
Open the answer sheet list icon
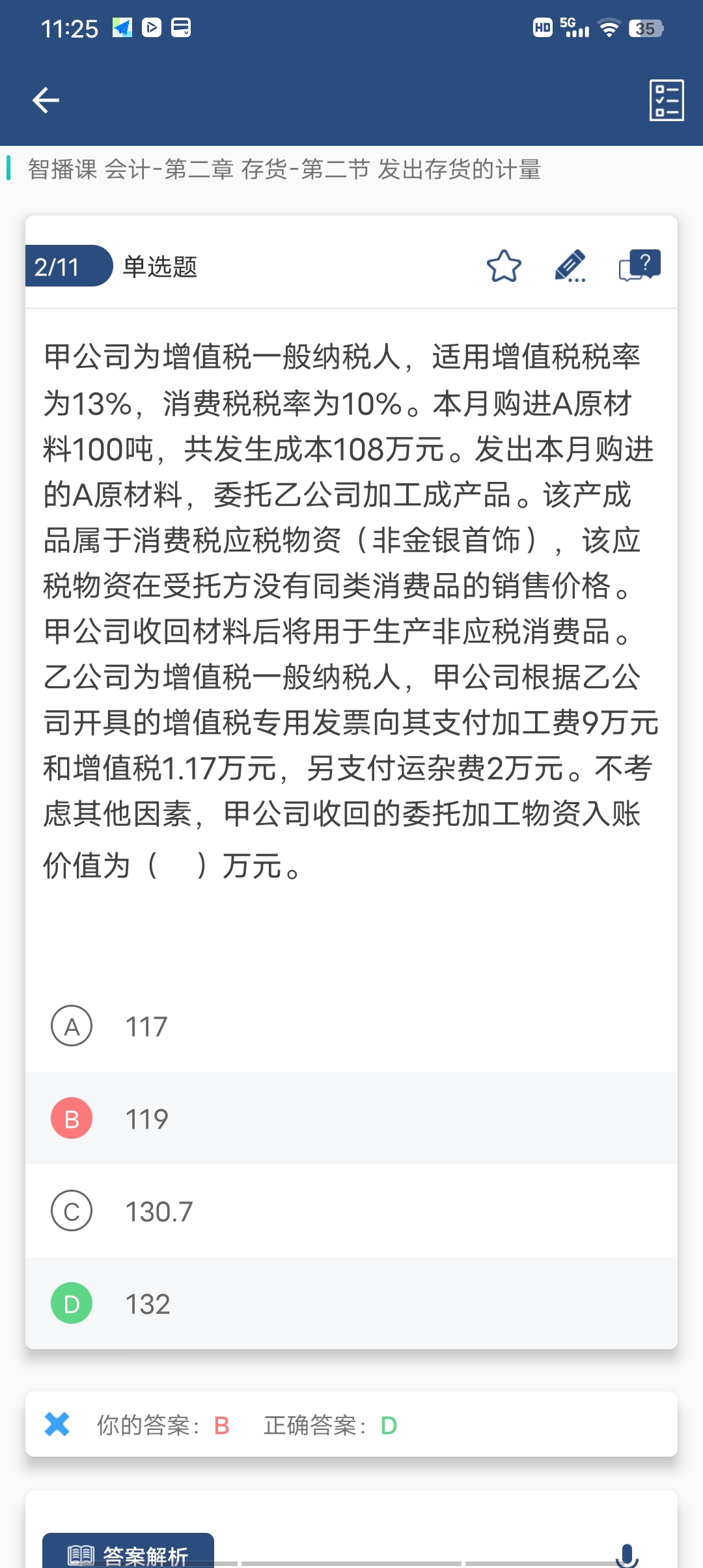[x=666, y=100]
